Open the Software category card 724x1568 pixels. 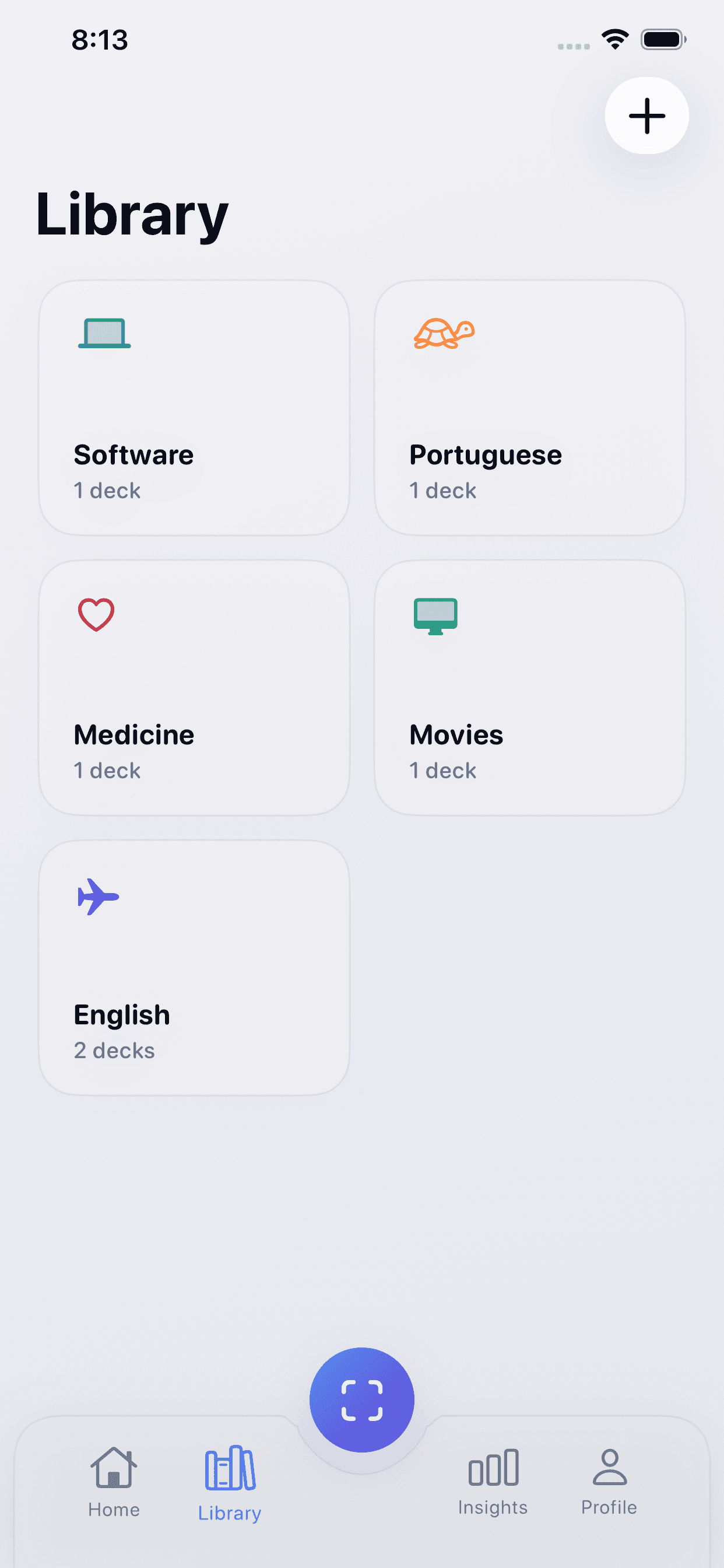tap(194, 408)
